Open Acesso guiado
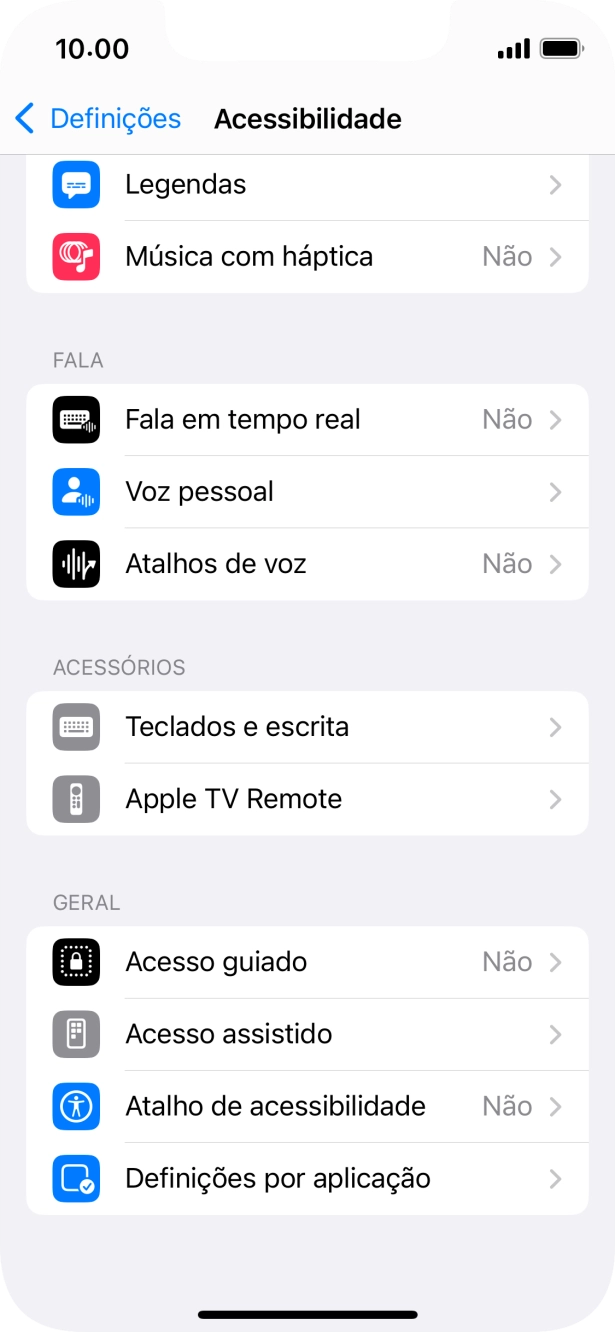This screenshot has width=615, height=1332. [x=306, y=962]
